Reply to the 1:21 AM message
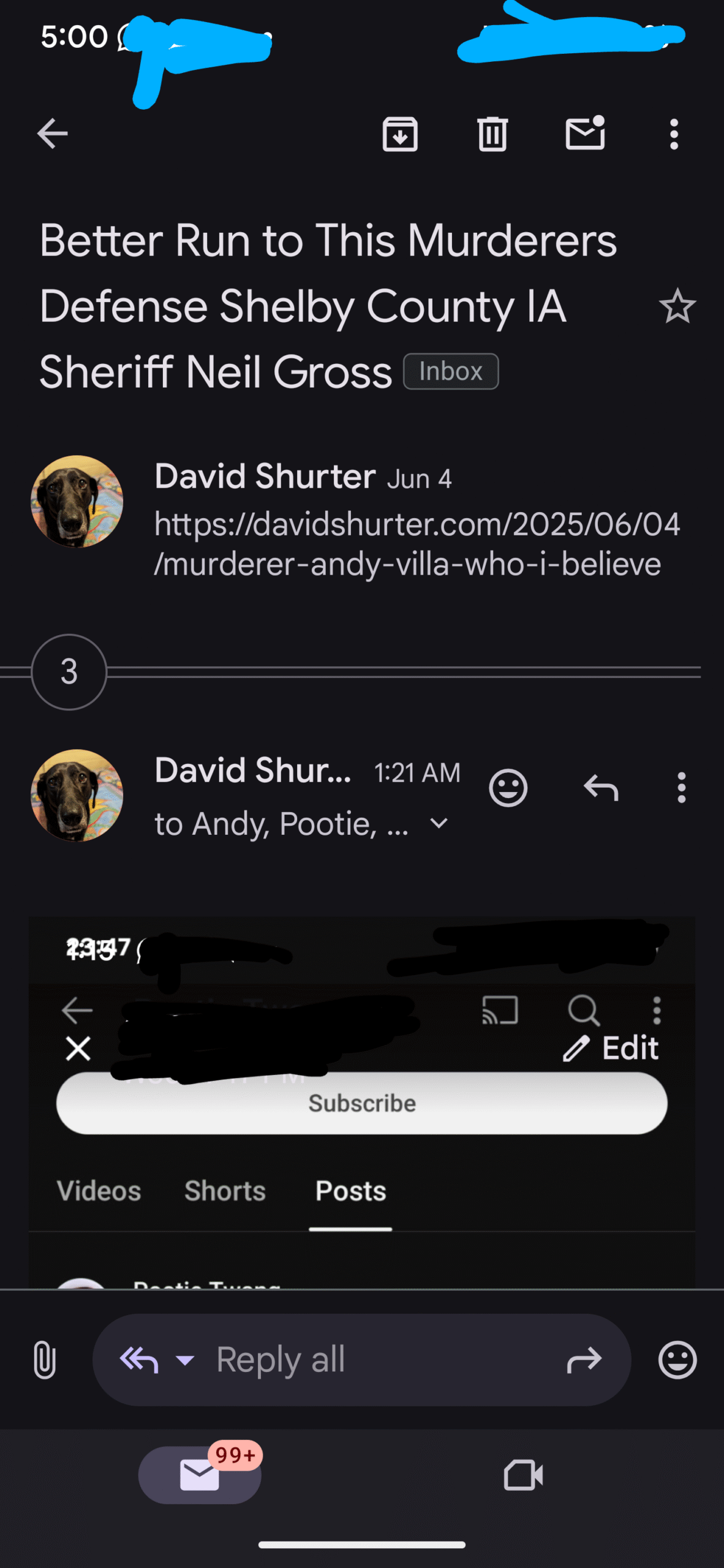The height and width of the screenshot is (1568, 724). 601,788
